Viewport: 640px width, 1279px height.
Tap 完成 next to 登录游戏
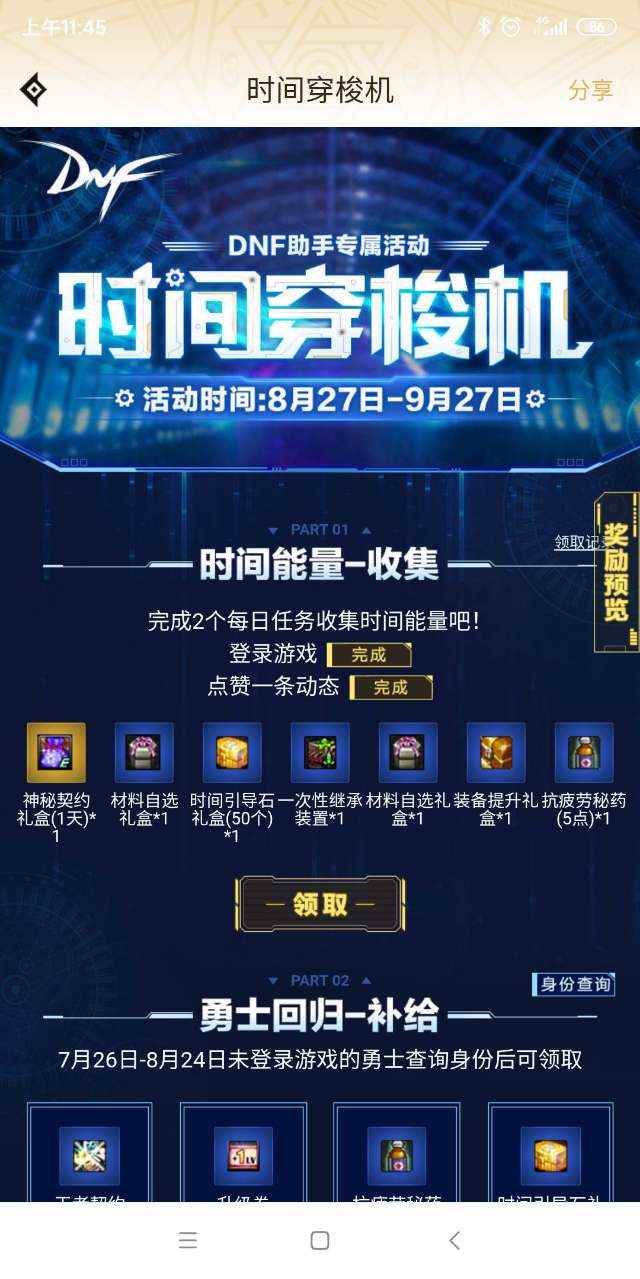[x=369, y=655]
